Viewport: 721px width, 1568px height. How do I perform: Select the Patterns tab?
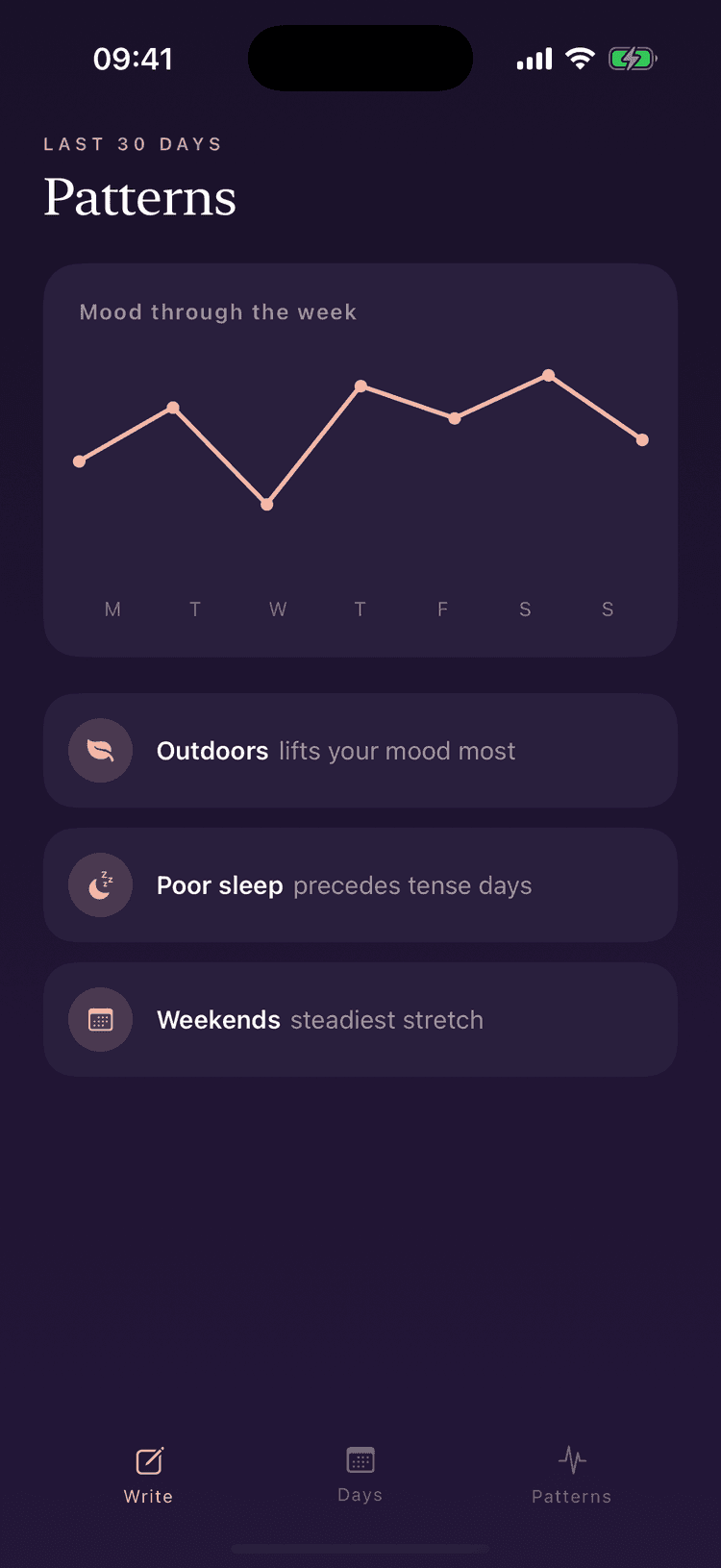(572, 1476)
